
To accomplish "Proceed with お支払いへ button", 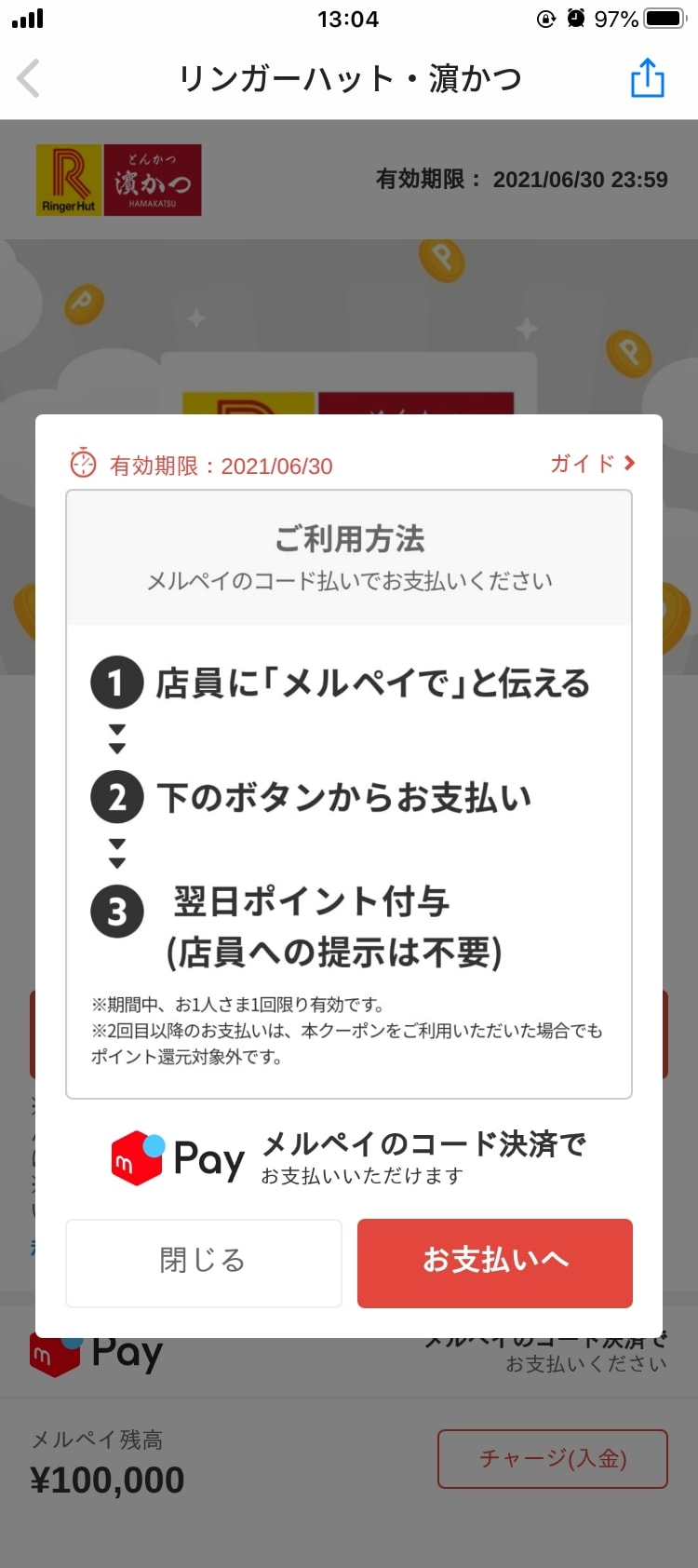I will pyautogui.click(x=494, y=1262).
